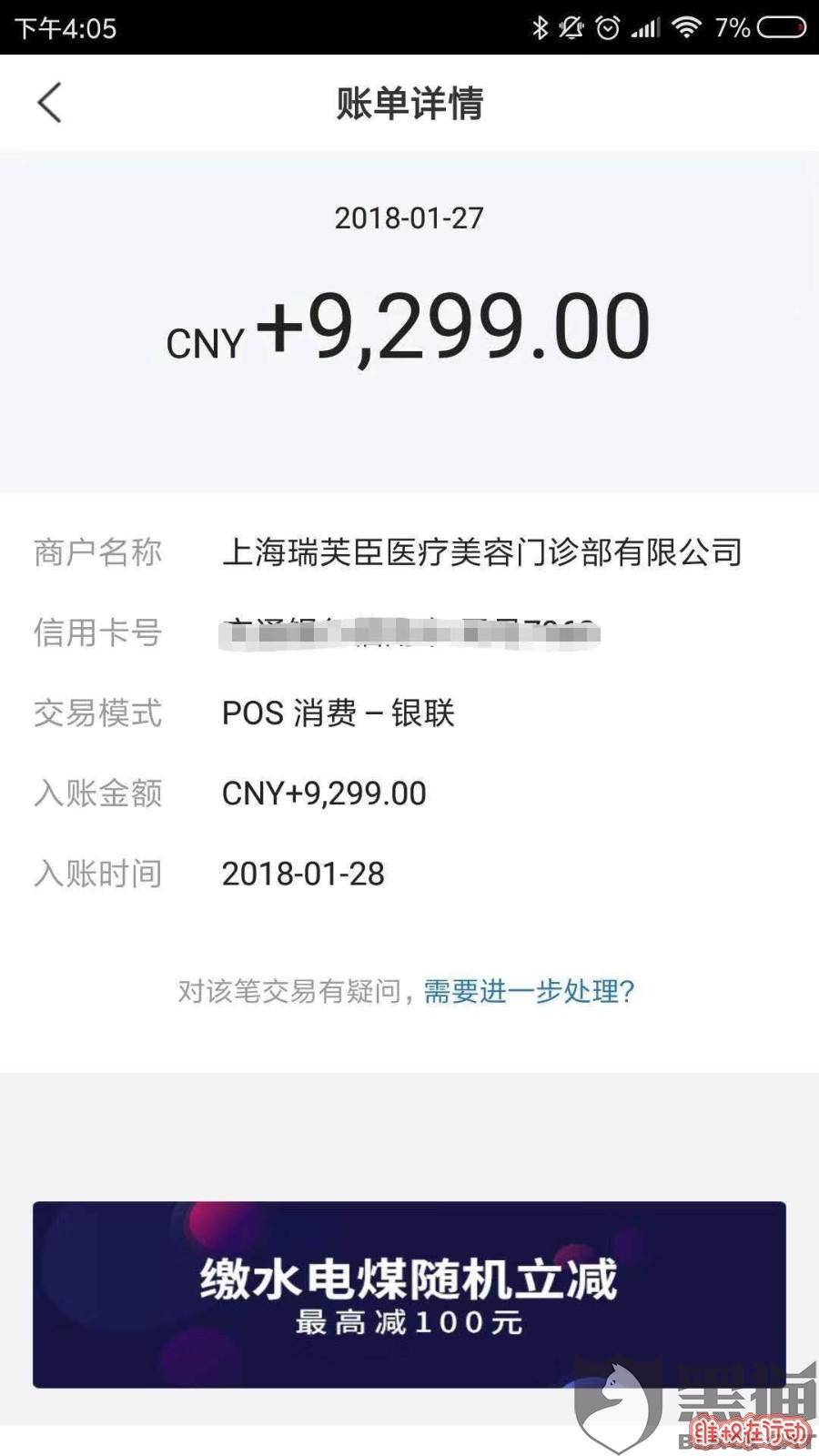Tap the 需要进一步处理? link
The image size is (819, 1456).
point(529,991)
